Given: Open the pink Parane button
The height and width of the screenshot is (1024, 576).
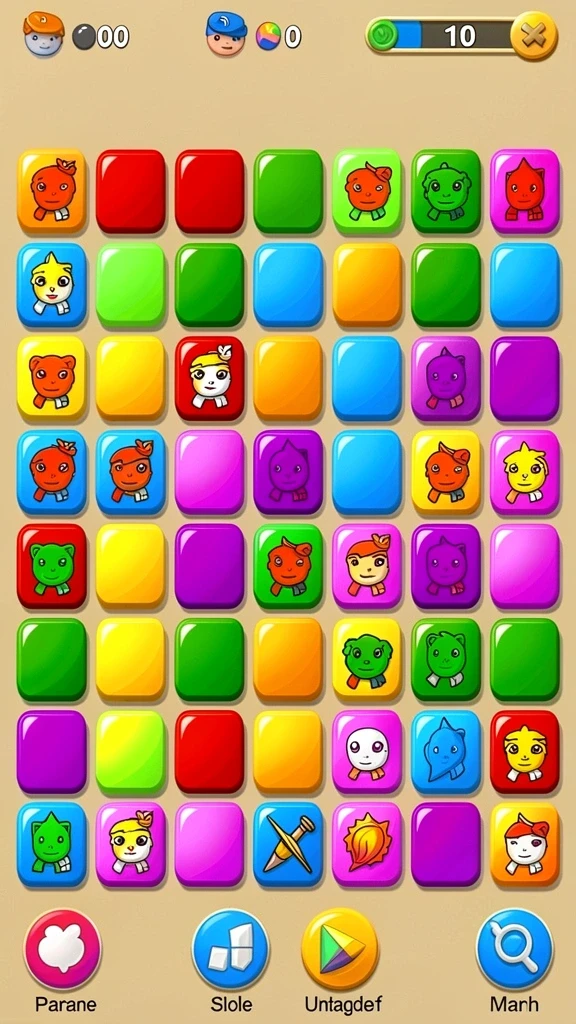Looking at the screenshot, I should 63,948.
